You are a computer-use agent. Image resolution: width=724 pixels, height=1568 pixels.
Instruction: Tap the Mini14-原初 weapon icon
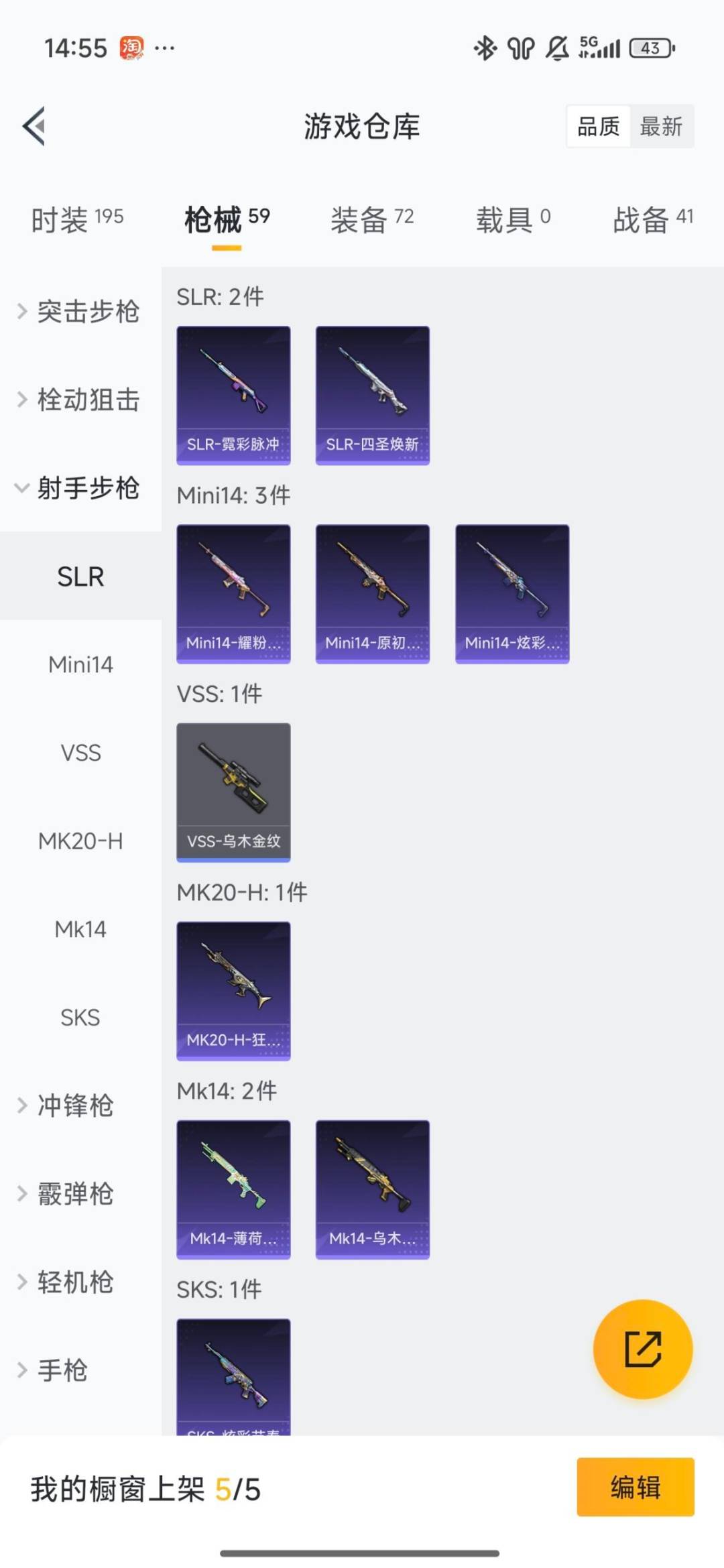[x=372, y=593]
